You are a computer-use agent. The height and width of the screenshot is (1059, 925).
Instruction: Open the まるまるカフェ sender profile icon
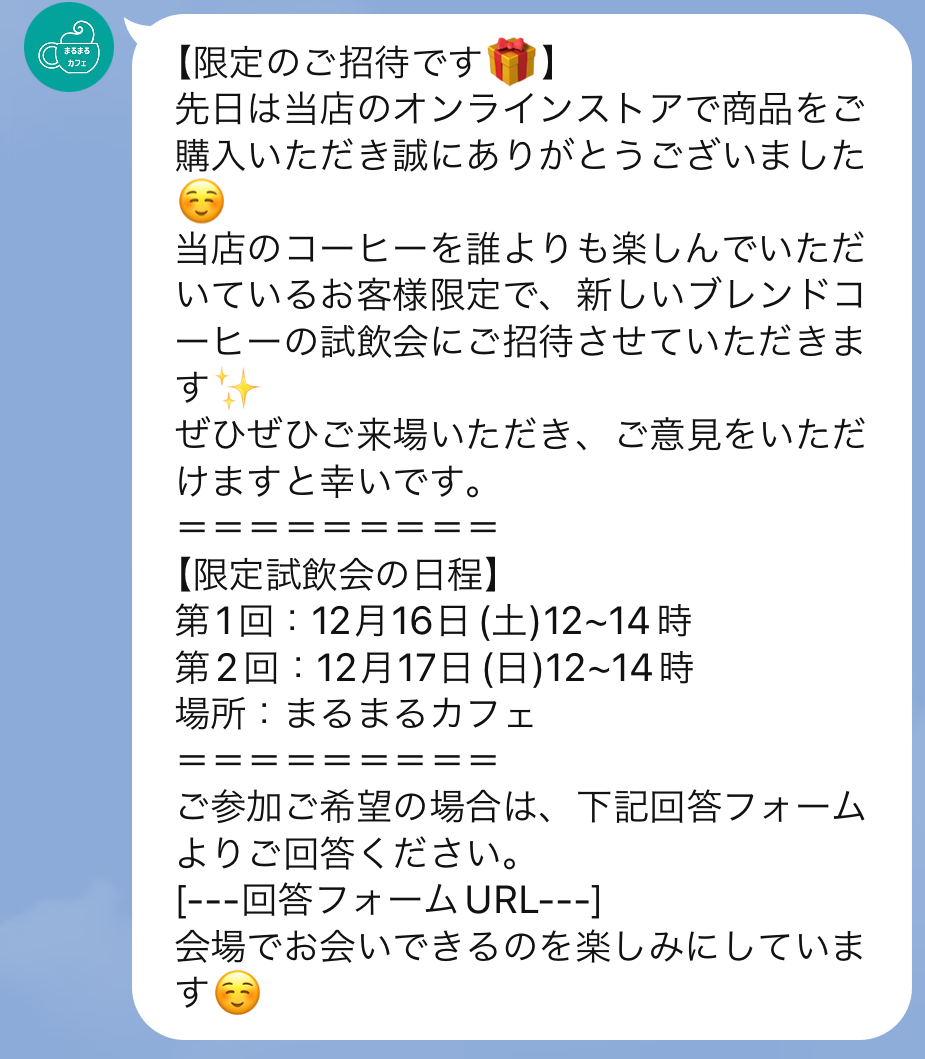click(x=69, y=49)
